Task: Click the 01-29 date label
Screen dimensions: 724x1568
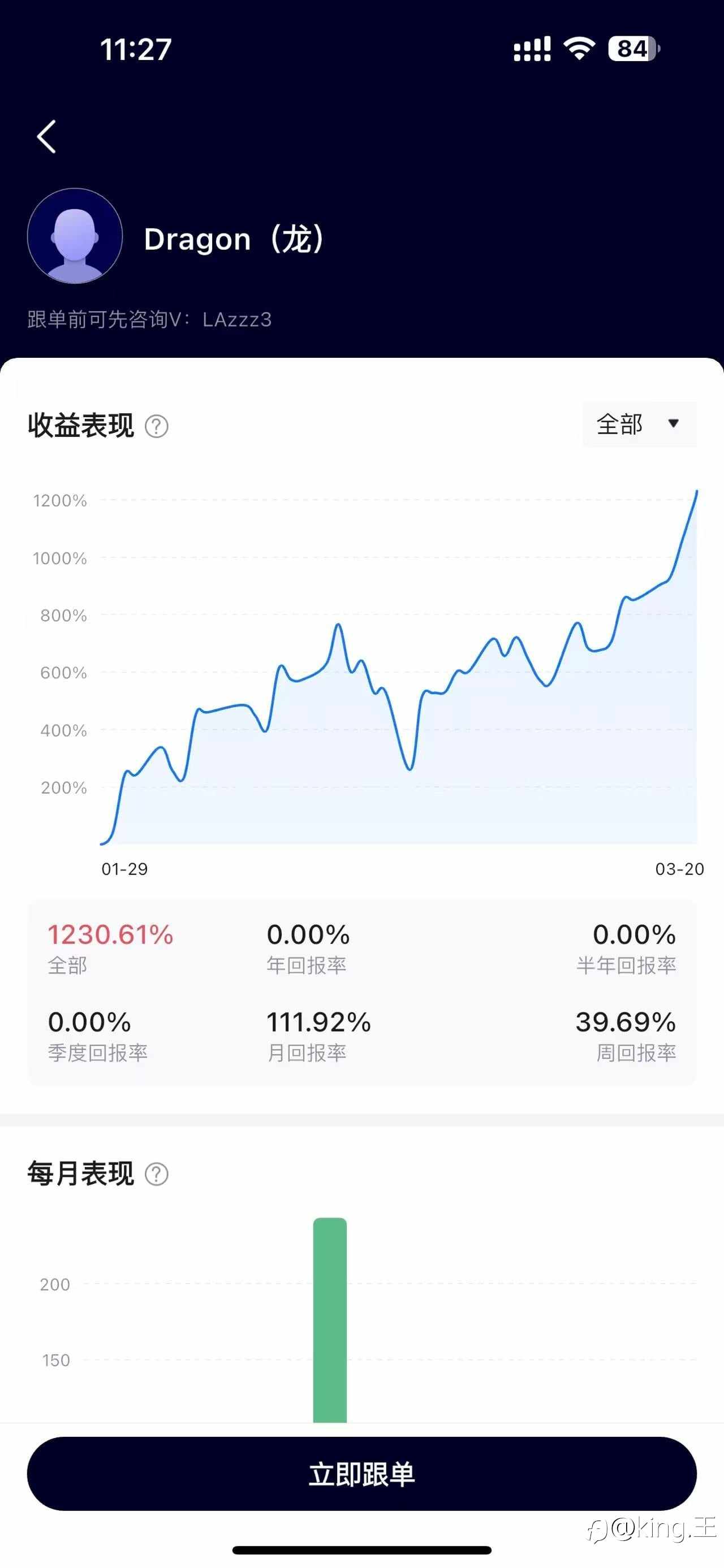Action: pyautogui.click(x=125, y=870)
